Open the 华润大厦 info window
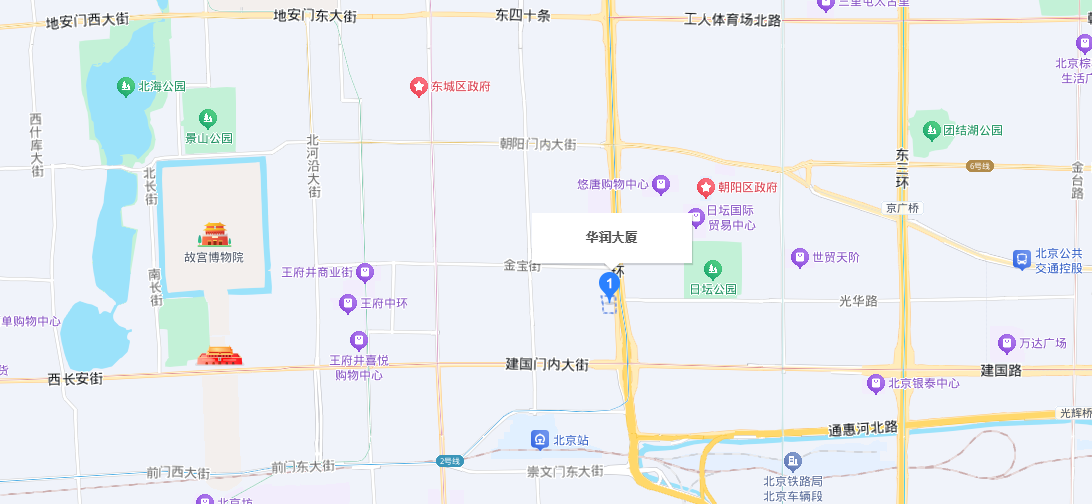The height and width of the screenshot is (504, 1092). (x=611, y=238)
